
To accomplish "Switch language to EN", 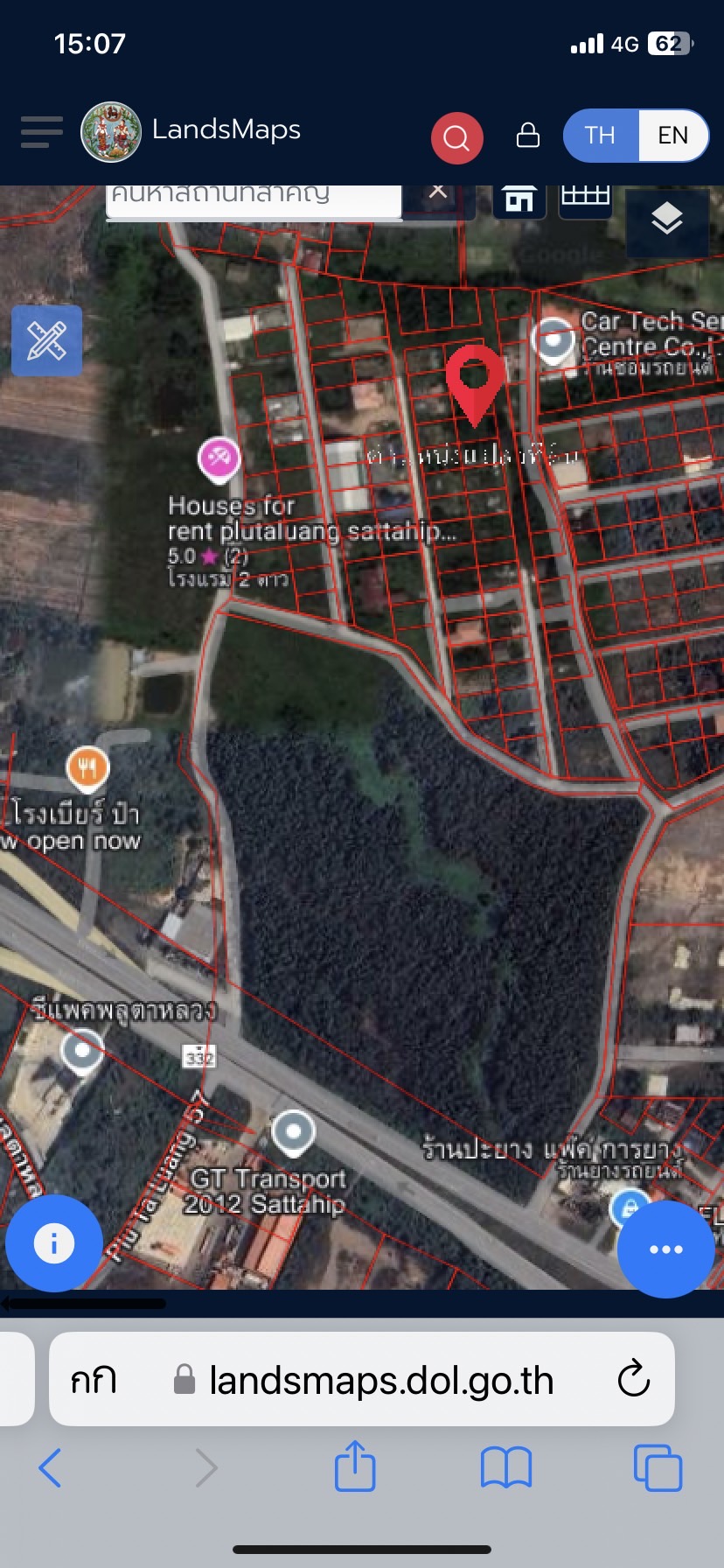I will (x=672, y=136).
